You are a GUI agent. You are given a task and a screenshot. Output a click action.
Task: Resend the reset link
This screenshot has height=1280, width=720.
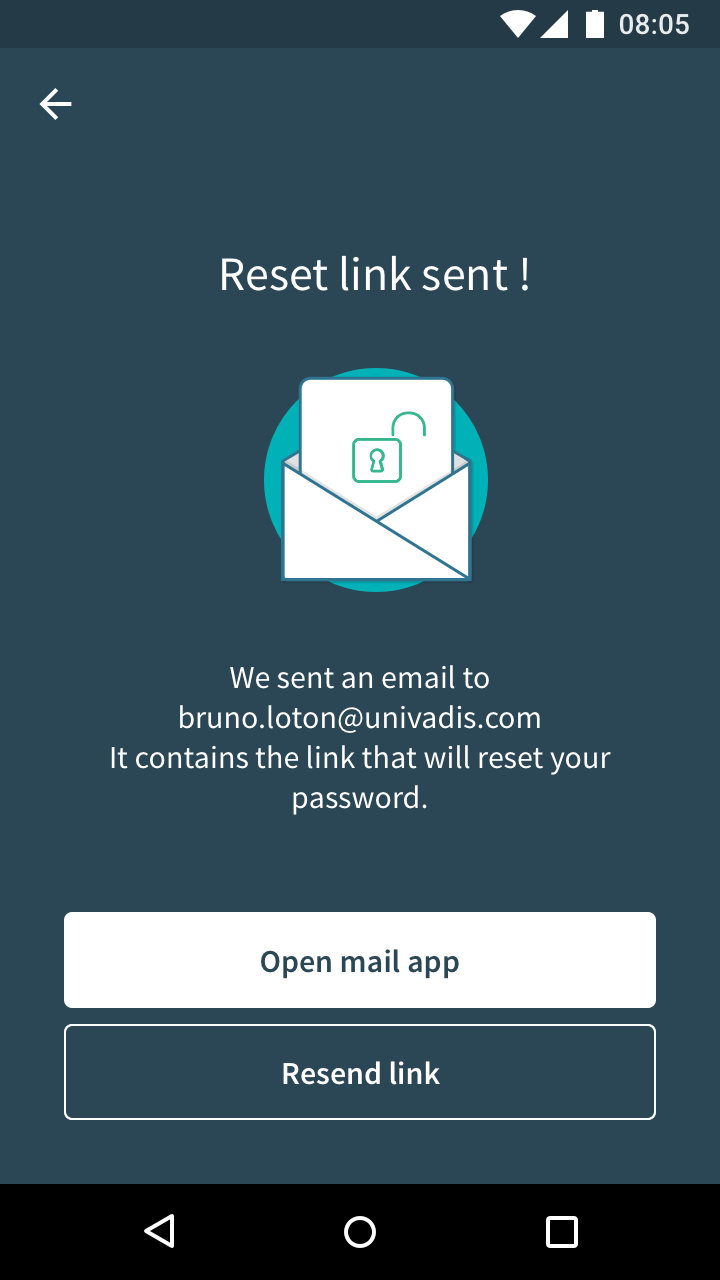(x=360, y=1072)
